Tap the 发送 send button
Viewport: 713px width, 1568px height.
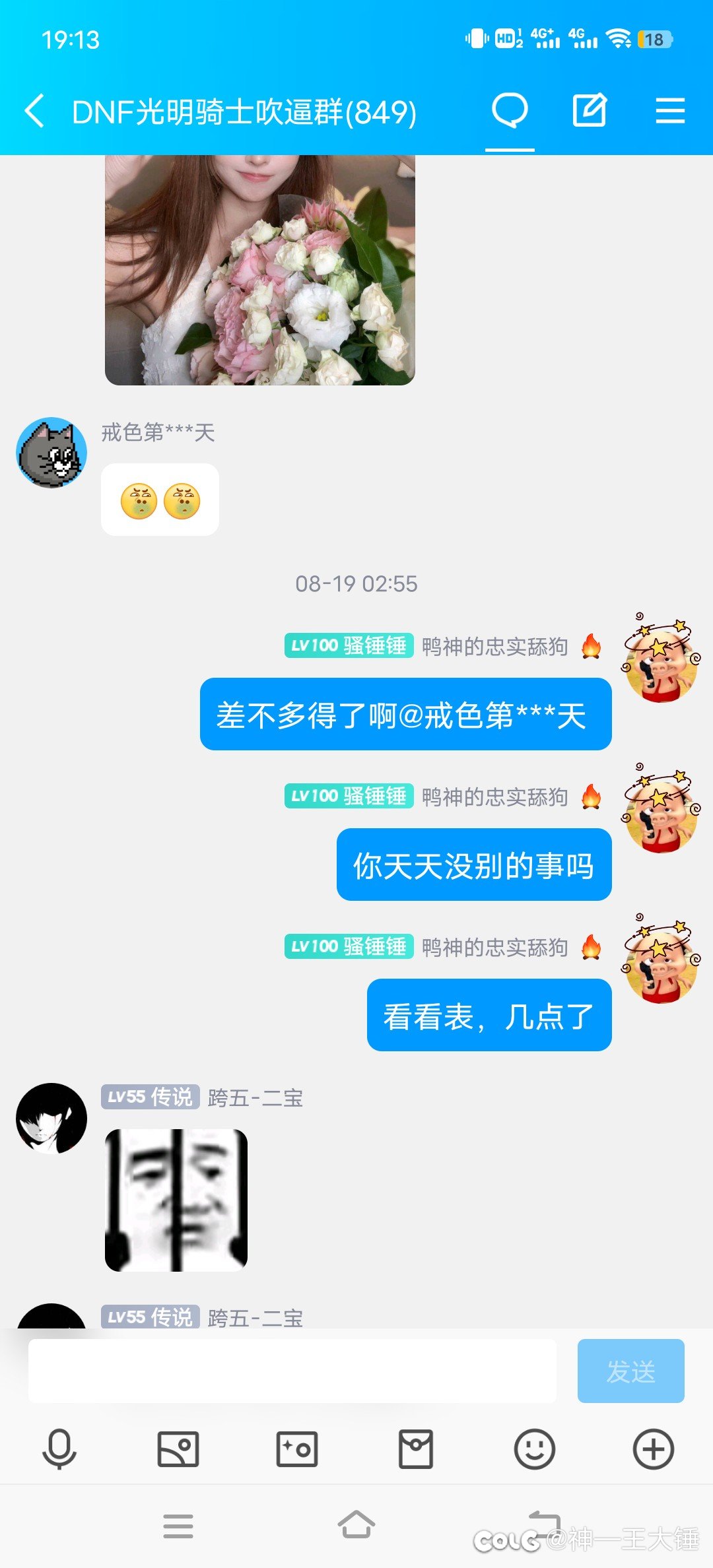630,1371
